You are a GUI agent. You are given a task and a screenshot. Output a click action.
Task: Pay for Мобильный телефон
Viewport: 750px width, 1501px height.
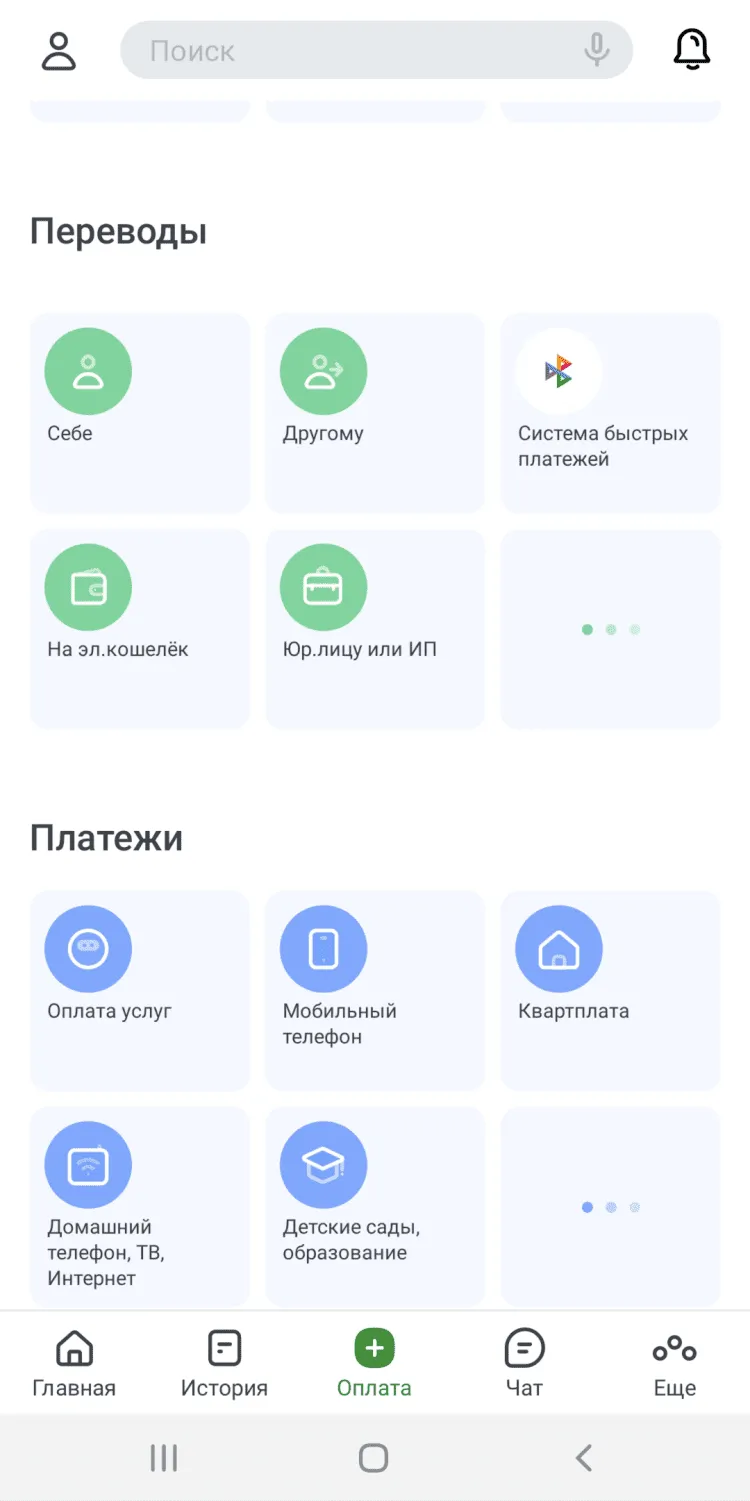[374, 989]
